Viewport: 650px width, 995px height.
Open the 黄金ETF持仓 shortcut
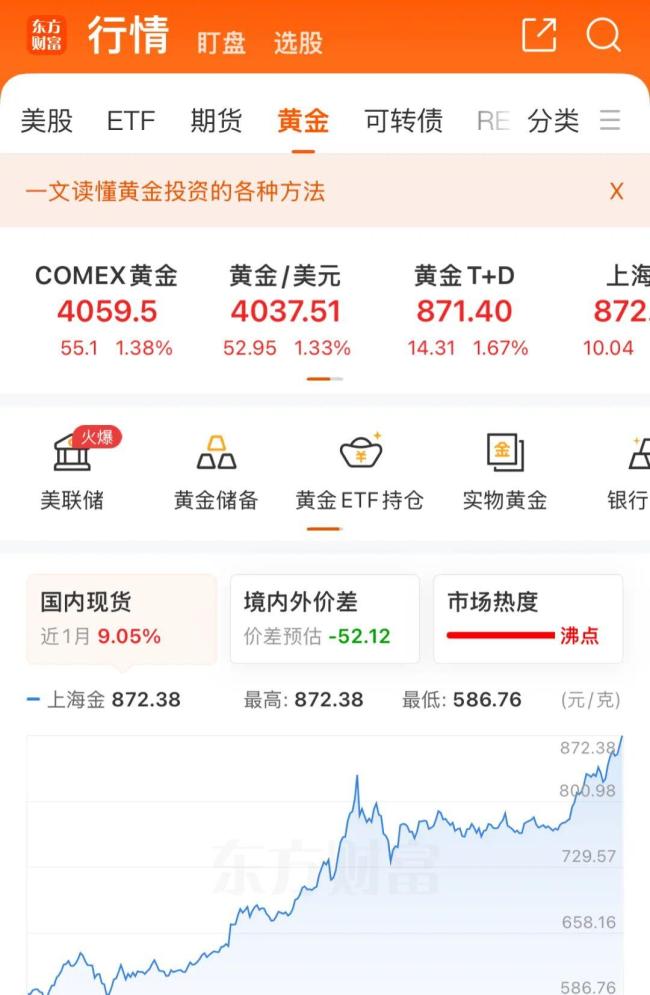click(x=360, y=471)
